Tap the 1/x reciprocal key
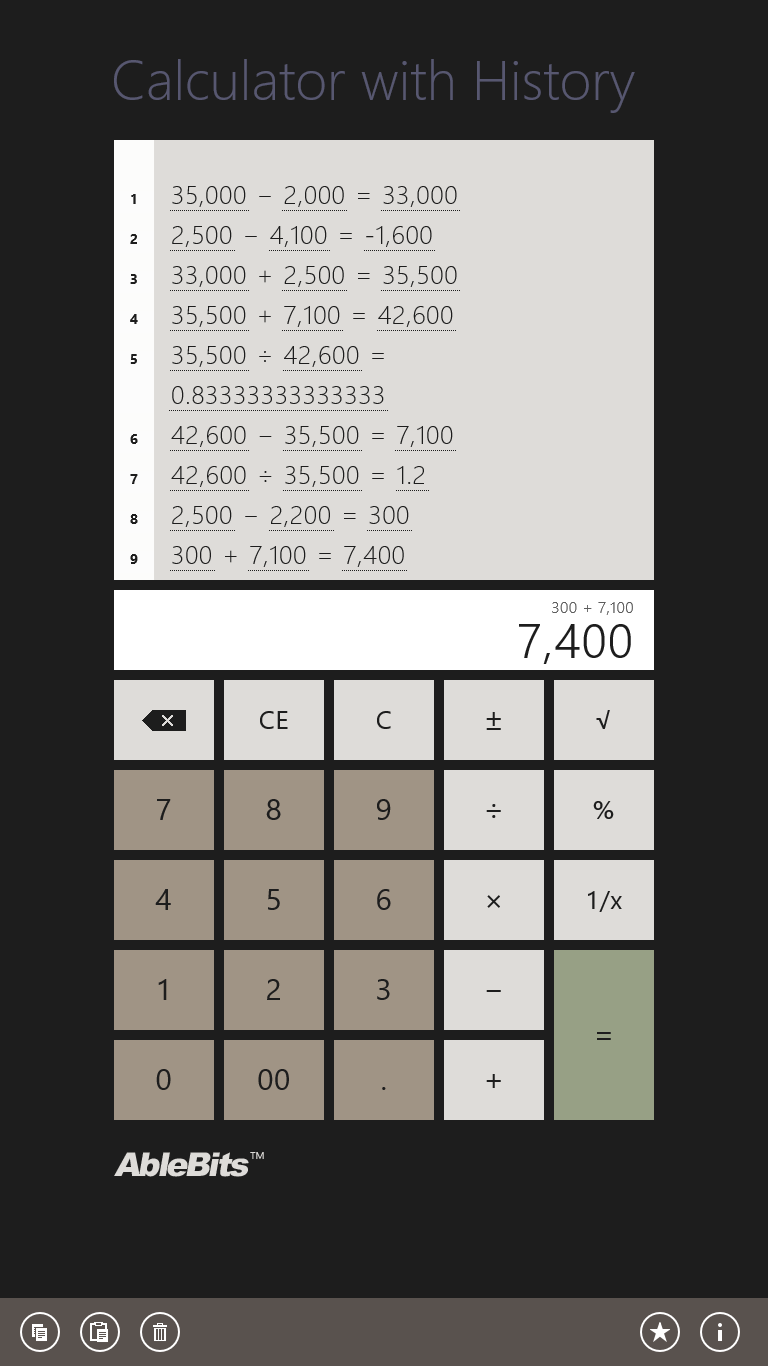This screenshot has width=768, height=1366. pyautogui.click(x=604, y=900)
